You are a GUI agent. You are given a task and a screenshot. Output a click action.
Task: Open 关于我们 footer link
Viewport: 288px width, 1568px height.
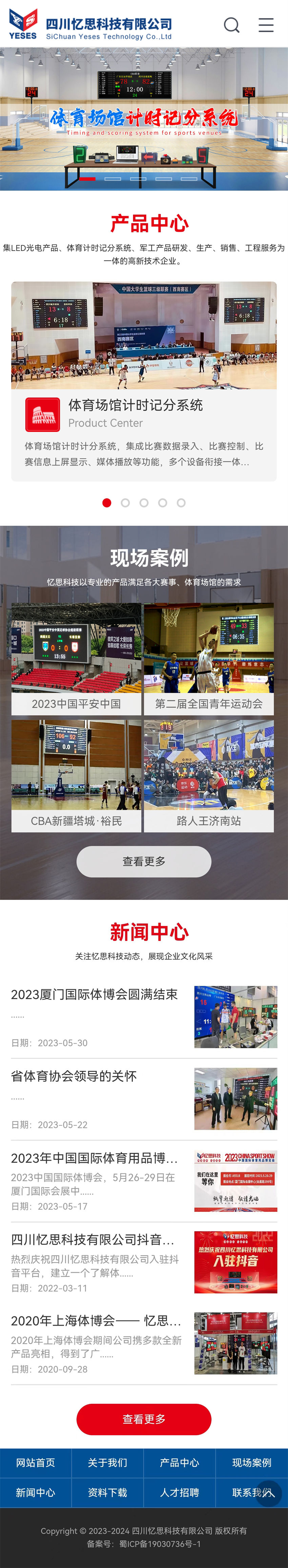coord(107,1463)
